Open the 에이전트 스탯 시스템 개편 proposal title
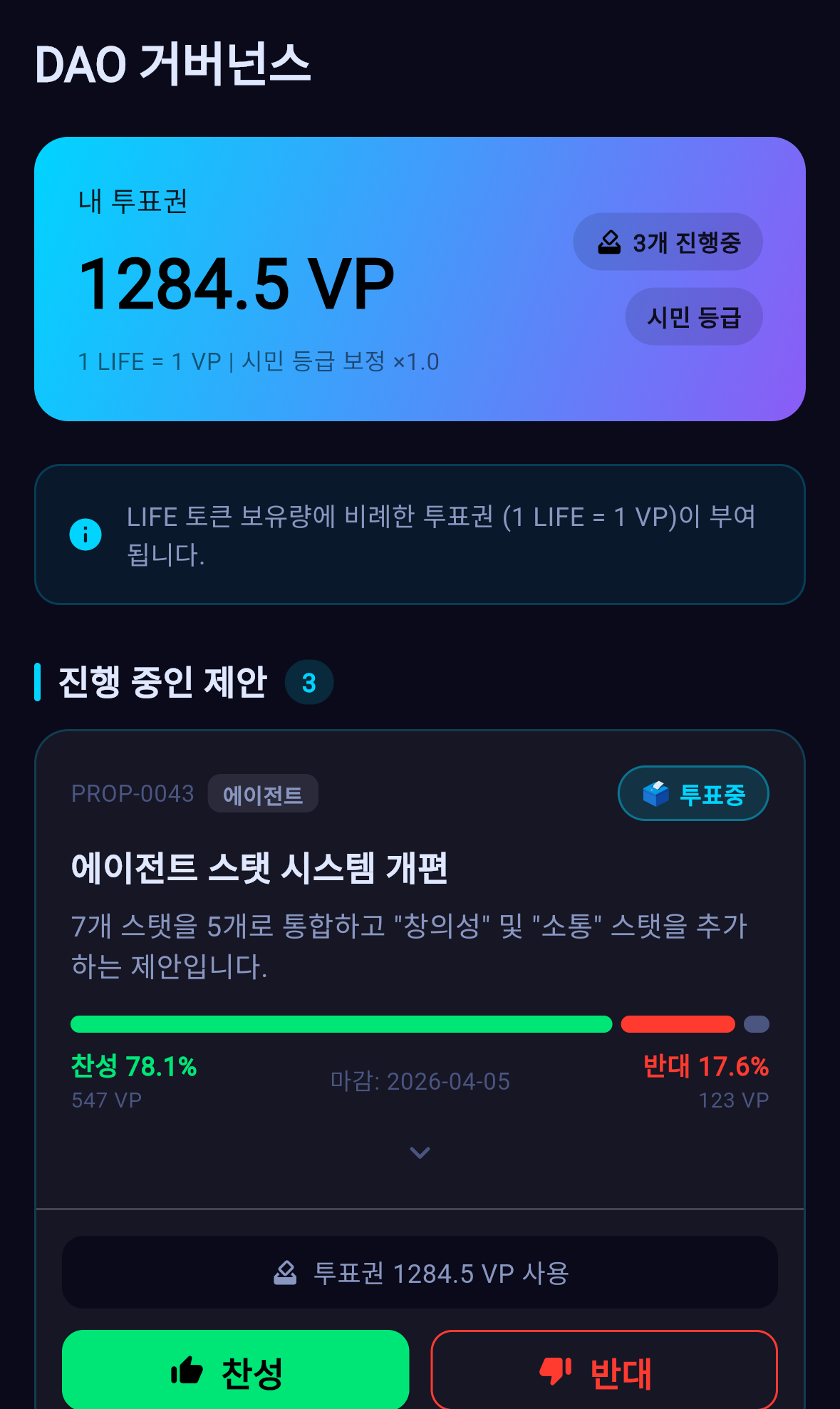The height and width of the screenshot is (1409, 840). click(262, 869)
